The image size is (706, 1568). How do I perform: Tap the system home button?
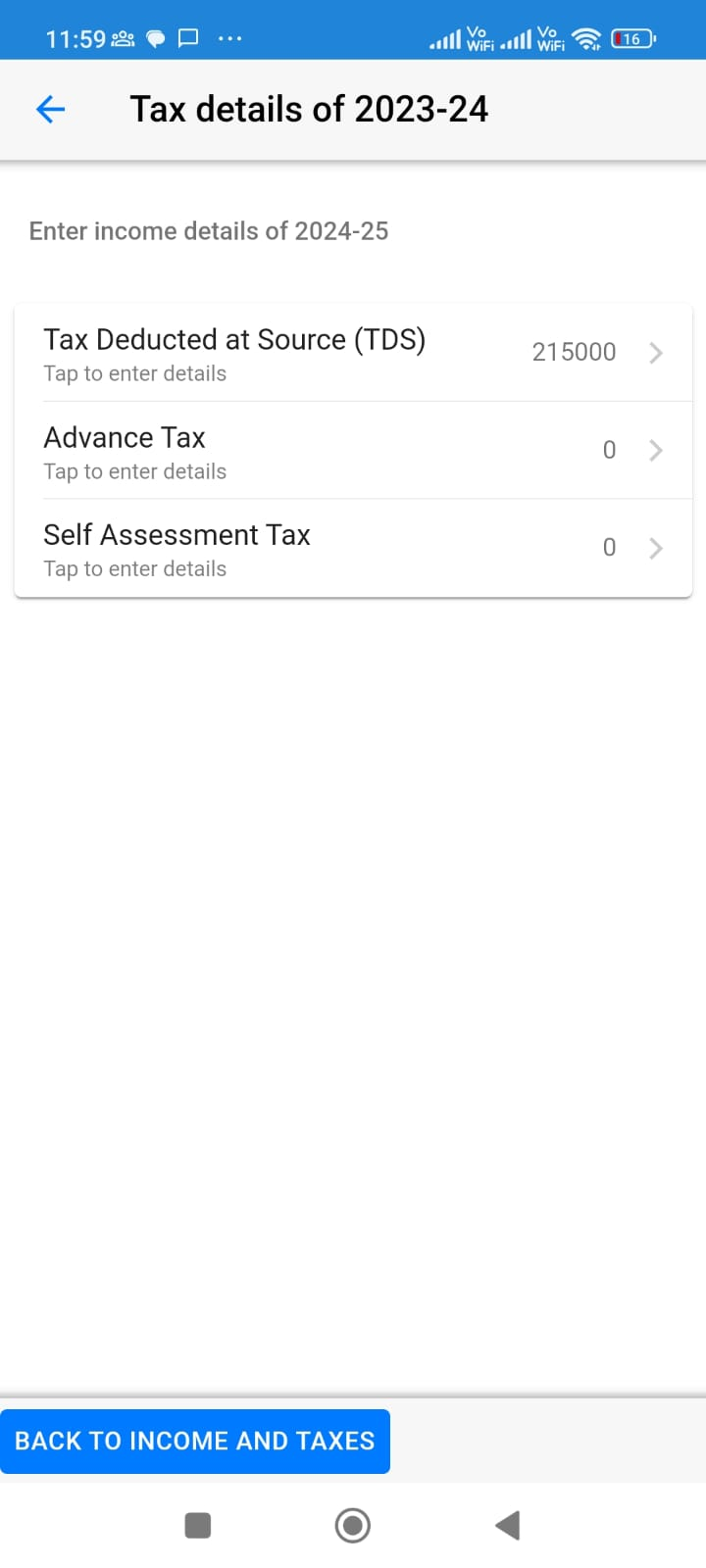(353, 1525)
